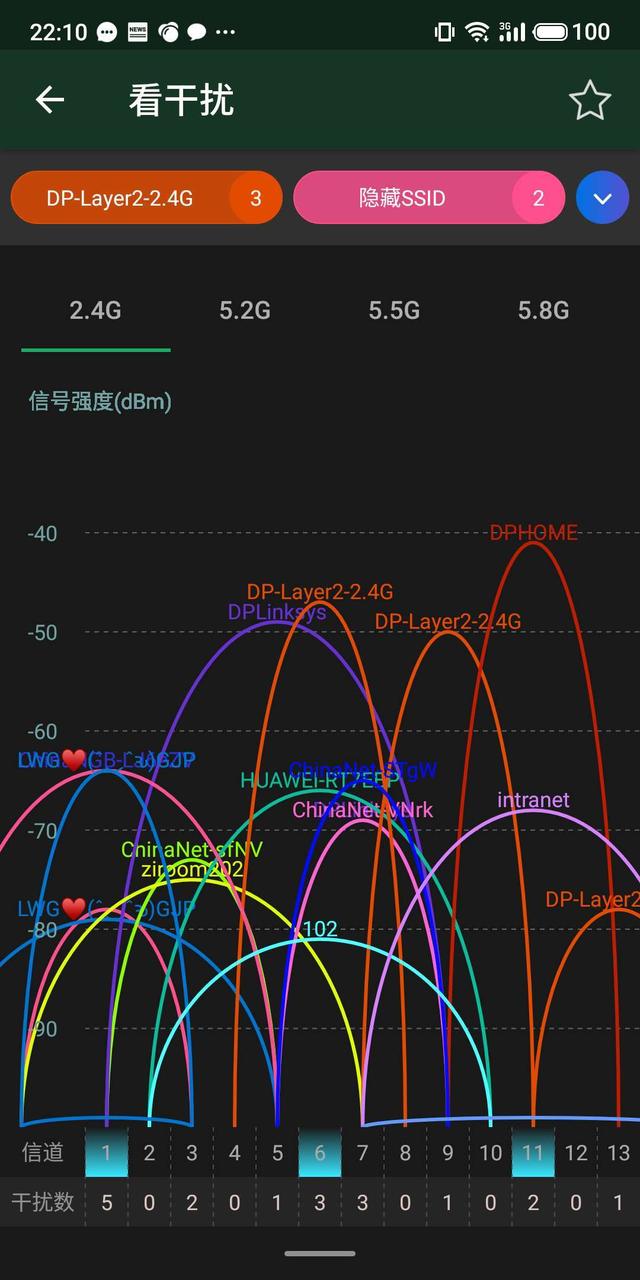
Task: Switch to the 5.2G tab
Action: pos(245,311)
